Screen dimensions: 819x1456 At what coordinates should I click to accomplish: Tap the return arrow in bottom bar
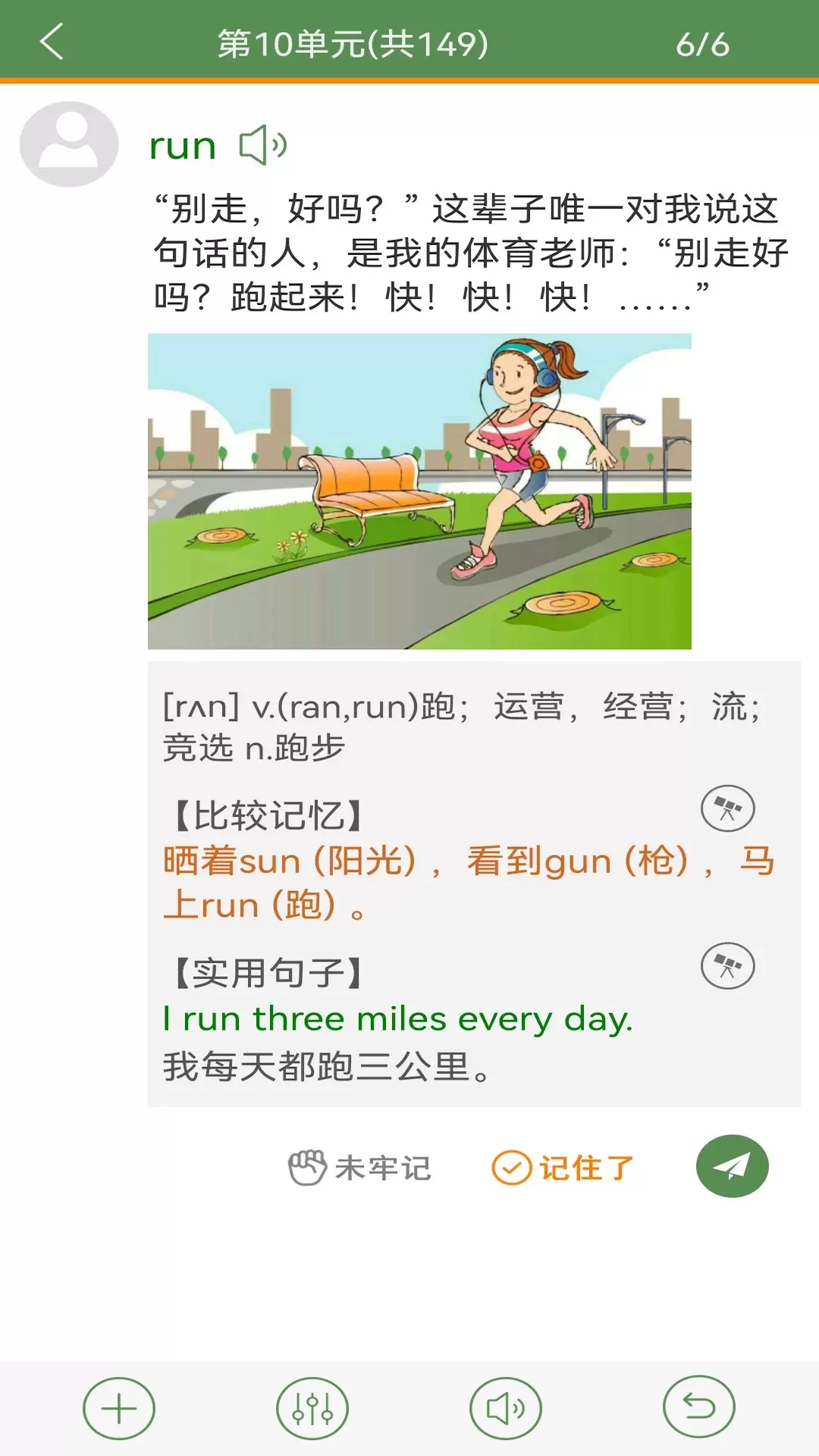pyautogui.click(x=699, y=1407)
